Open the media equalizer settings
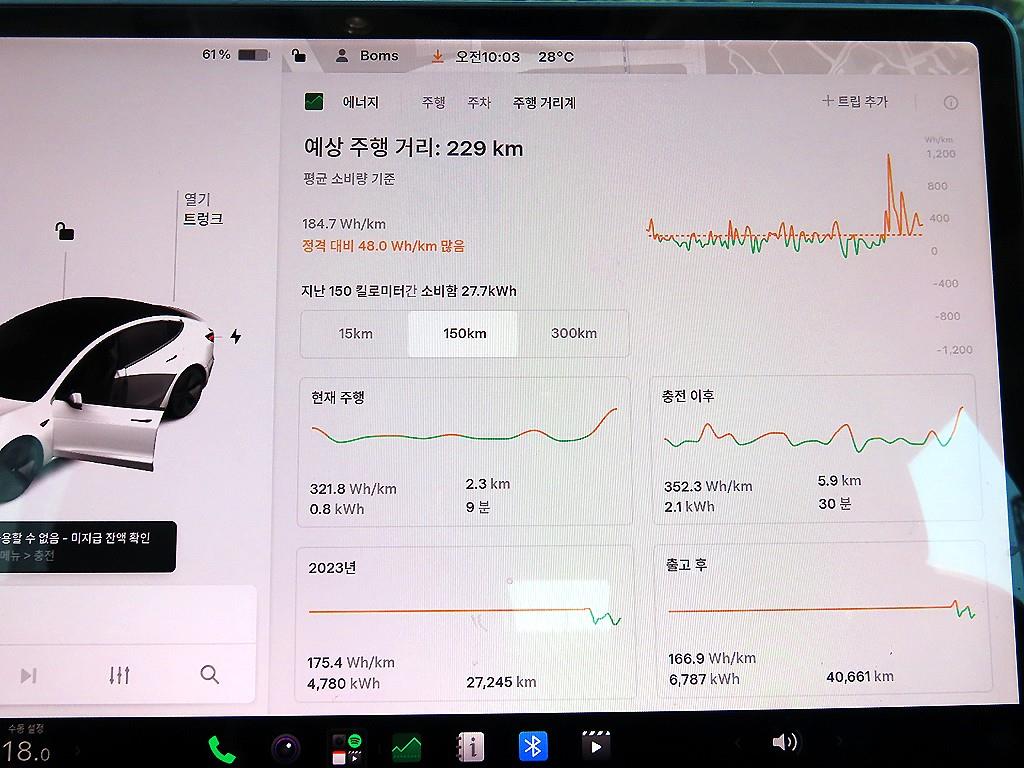This screenshot has height=768, width=1024. pos(119,675)
